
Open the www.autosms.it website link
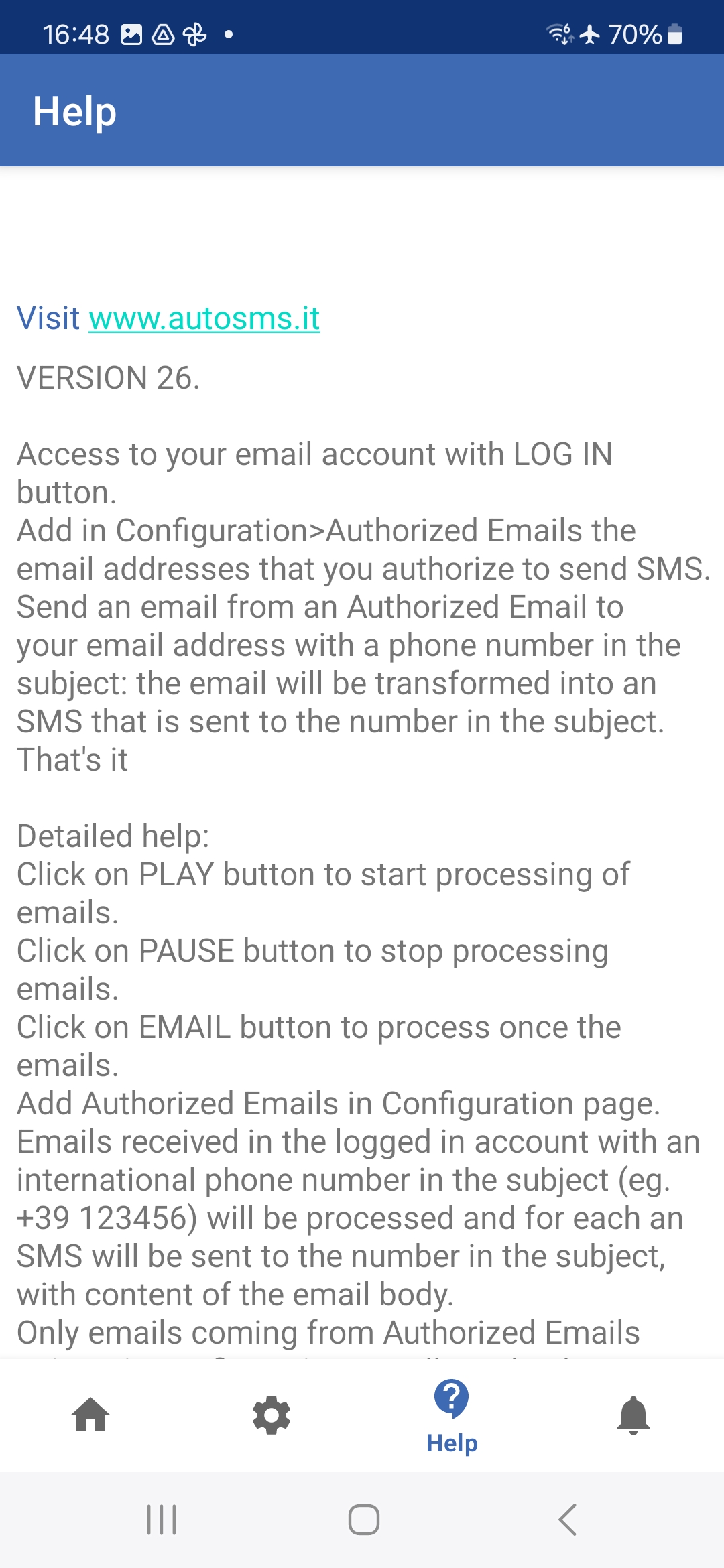coord(204,318)
